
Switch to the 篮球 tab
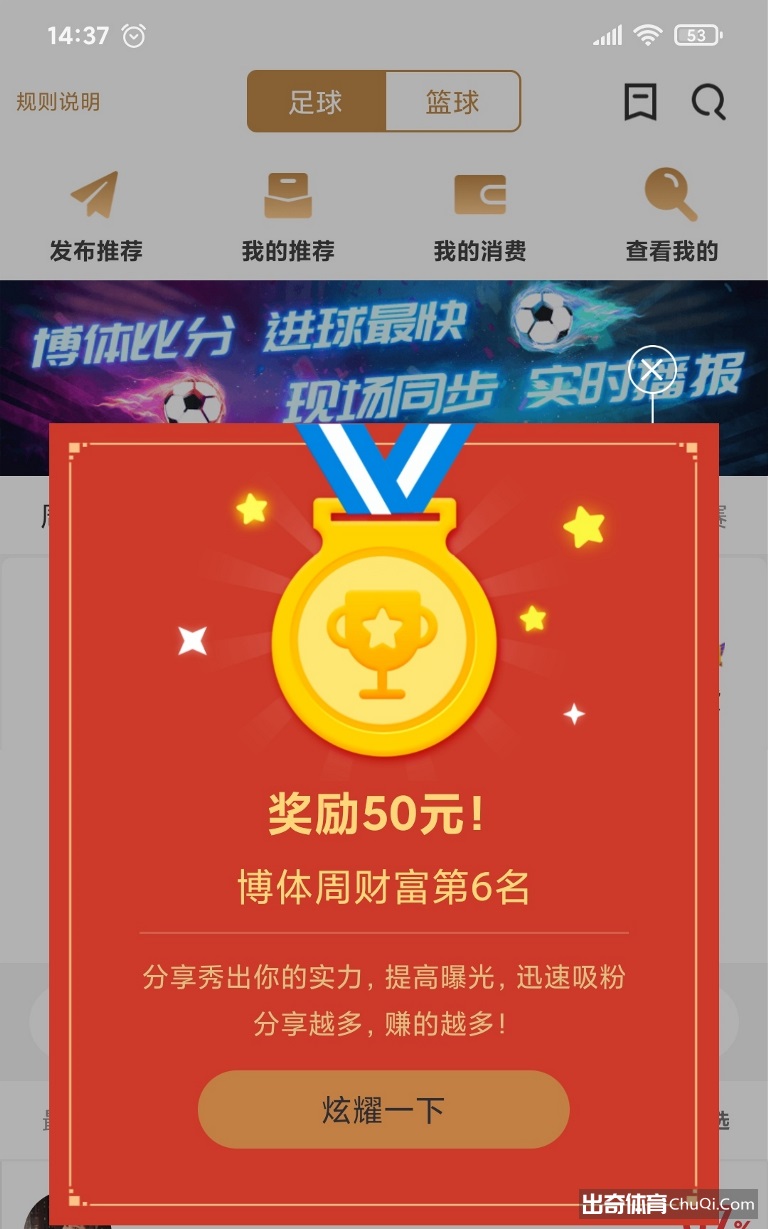[x=452, y=101]
